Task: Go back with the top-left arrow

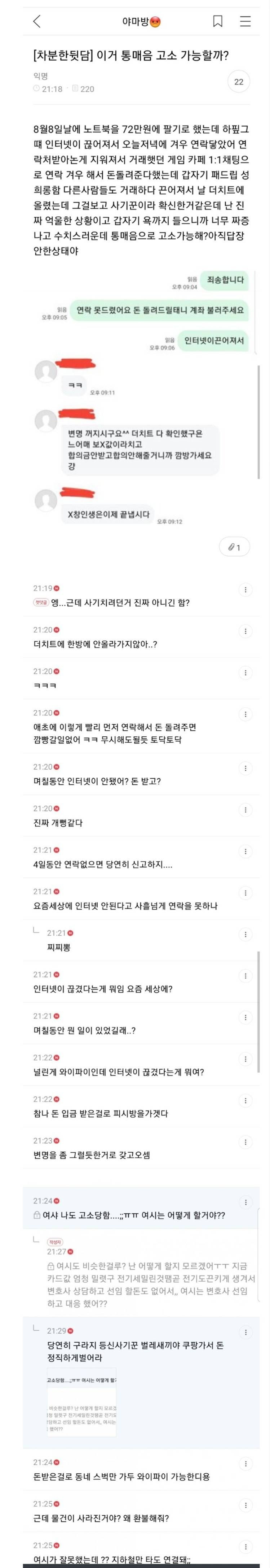Action: [x=37, y=22]
